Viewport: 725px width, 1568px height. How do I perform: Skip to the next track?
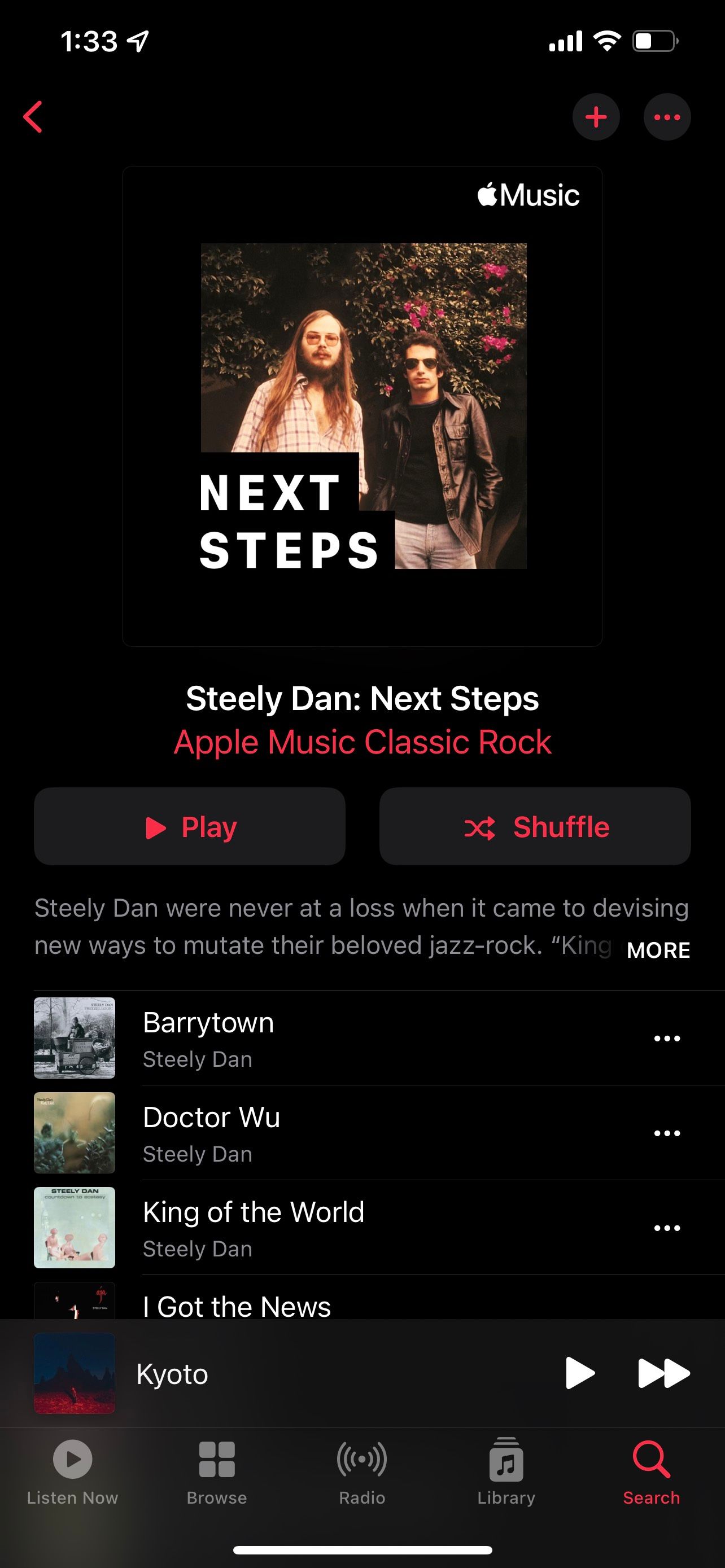(x=663, y=1373)
